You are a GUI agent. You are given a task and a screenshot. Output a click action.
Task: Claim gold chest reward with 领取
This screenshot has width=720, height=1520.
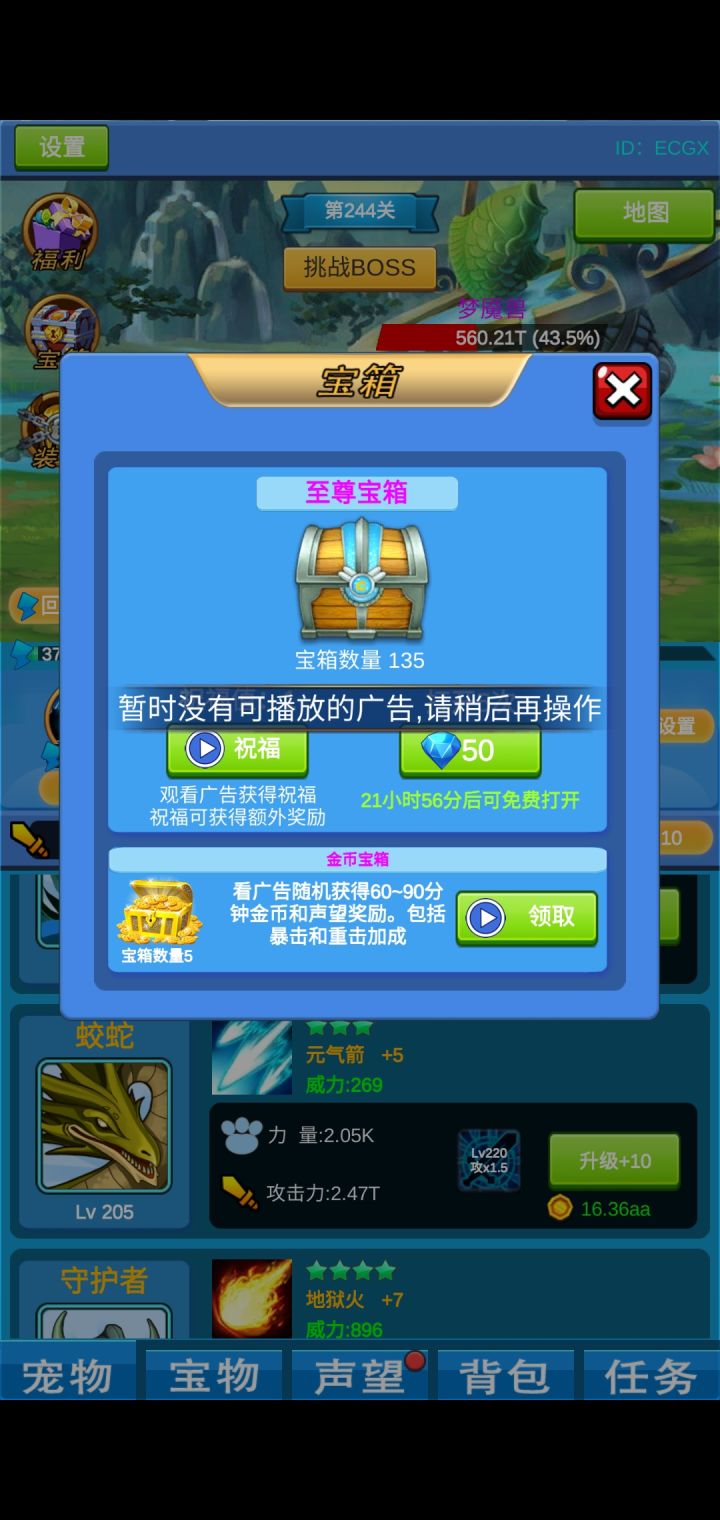527,917
